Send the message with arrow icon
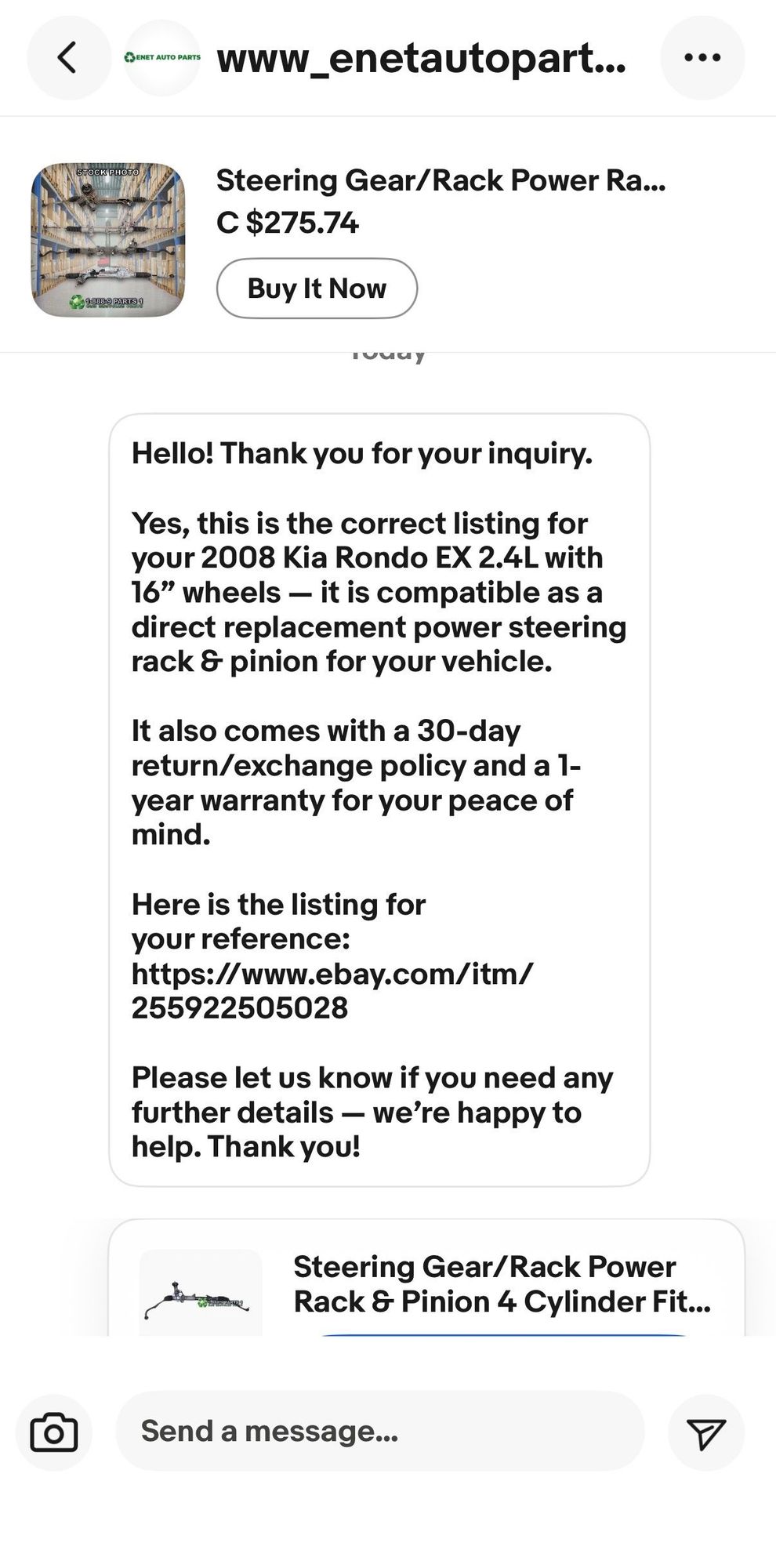 click(x=706, y=1432)
